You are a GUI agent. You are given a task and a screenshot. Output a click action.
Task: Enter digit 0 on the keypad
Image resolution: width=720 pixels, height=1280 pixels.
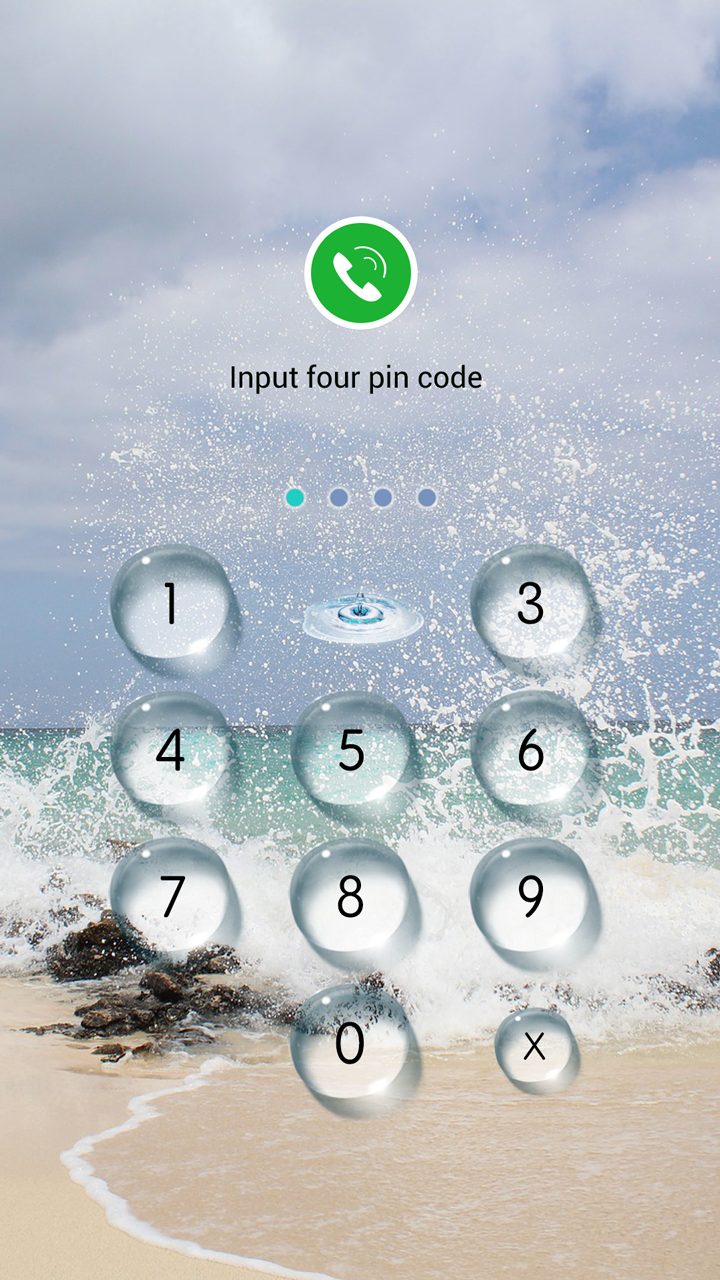click(x=351, y=1045)
